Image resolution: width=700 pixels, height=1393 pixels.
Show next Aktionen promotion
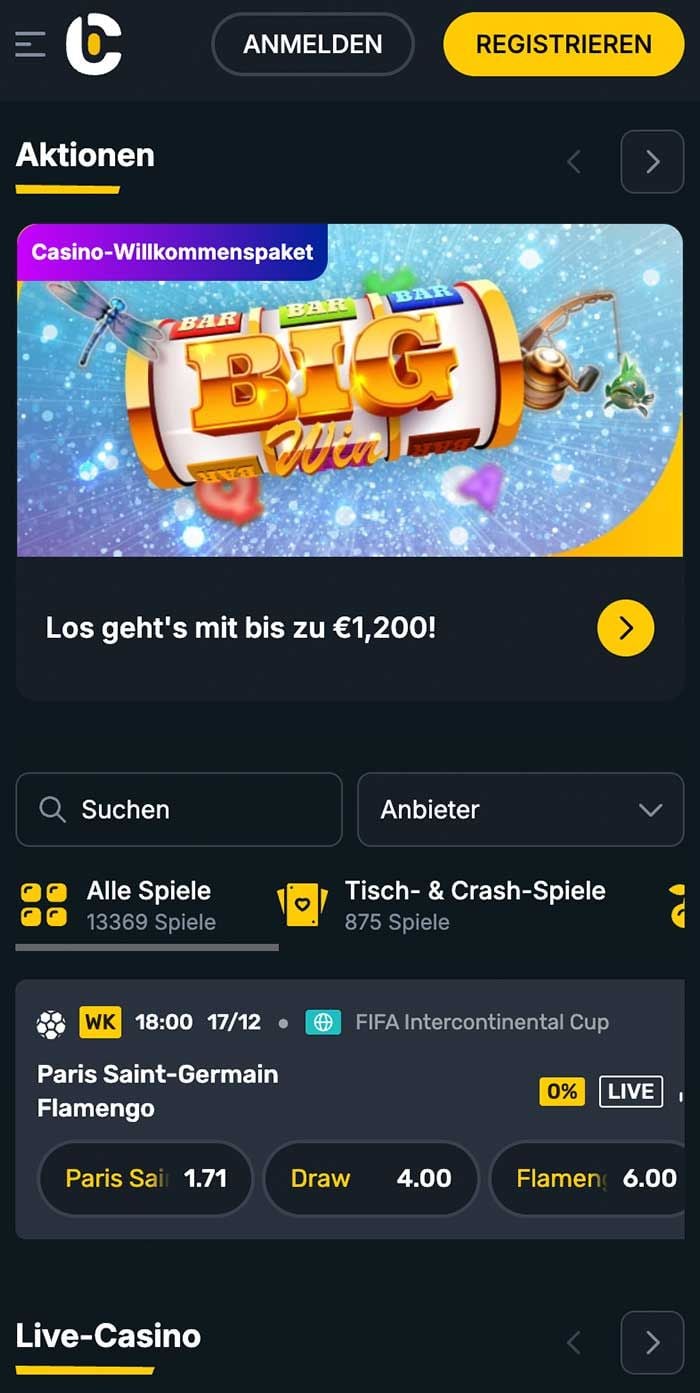pyautogui.click(x=651, y=161)
